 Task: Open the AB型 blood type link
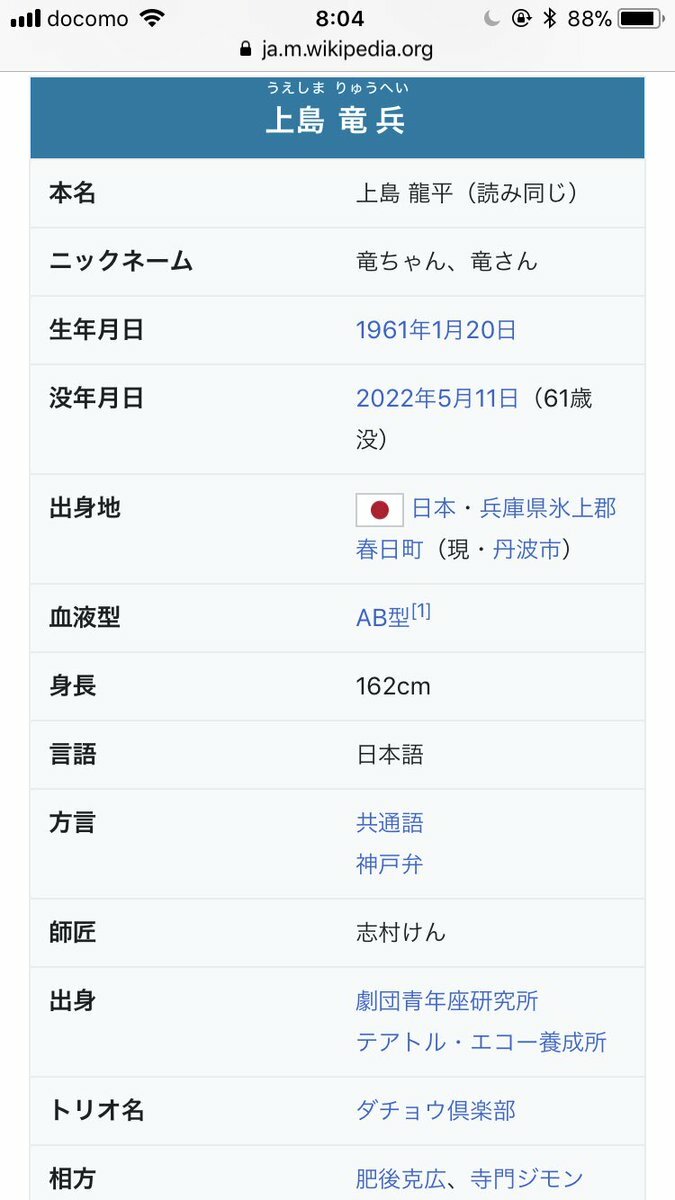pyautogui.click(x=383, y=618)
